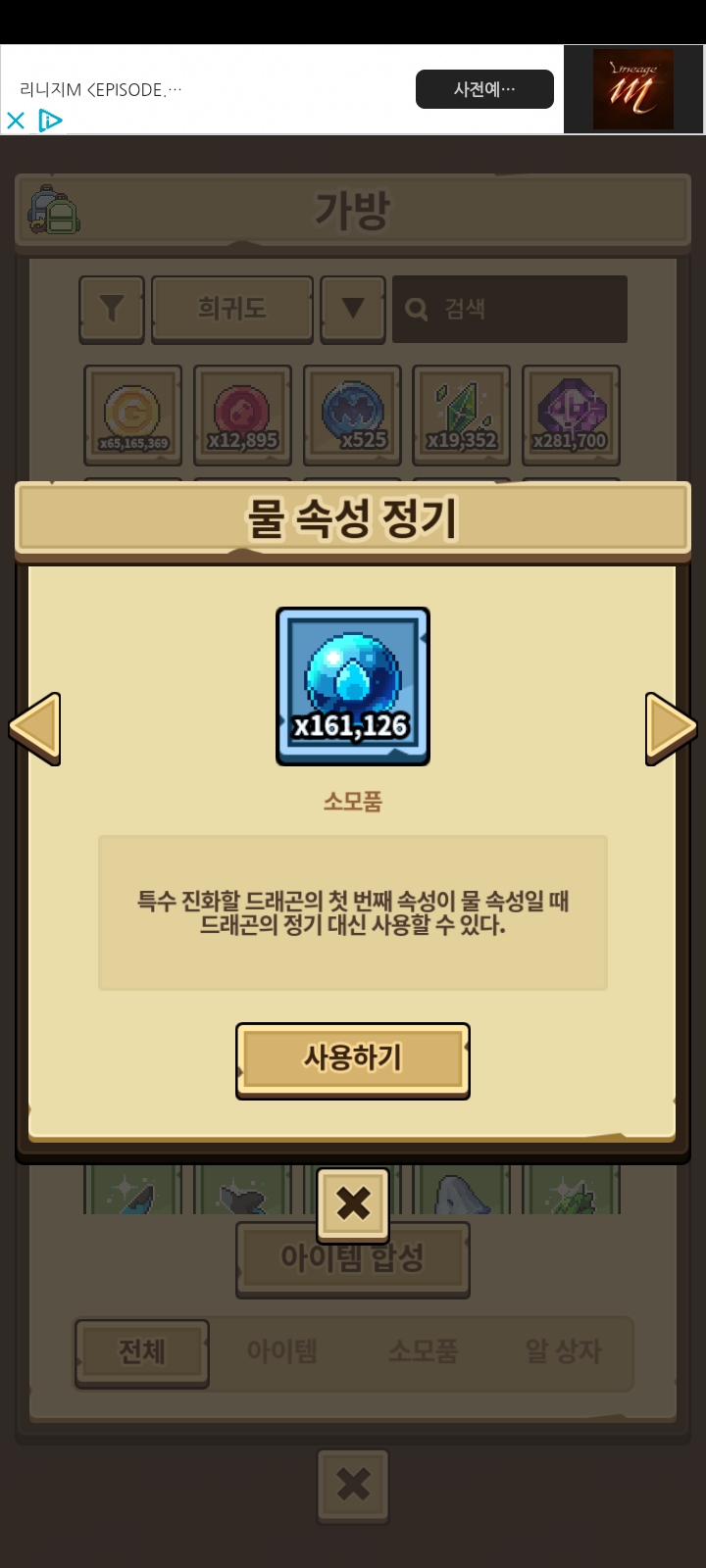706x1568 pixels.
Task: Go to the previous item with the left arrow
Action: [x=35, y=728]
